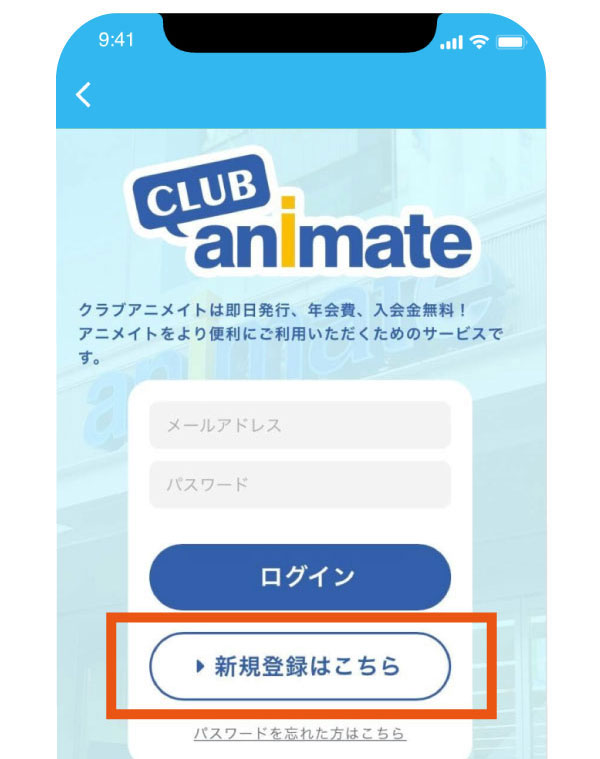The height and width of the screenshot is (759, 600).
Task: Go back using the top-left arrow
Action: coord(84,95)
